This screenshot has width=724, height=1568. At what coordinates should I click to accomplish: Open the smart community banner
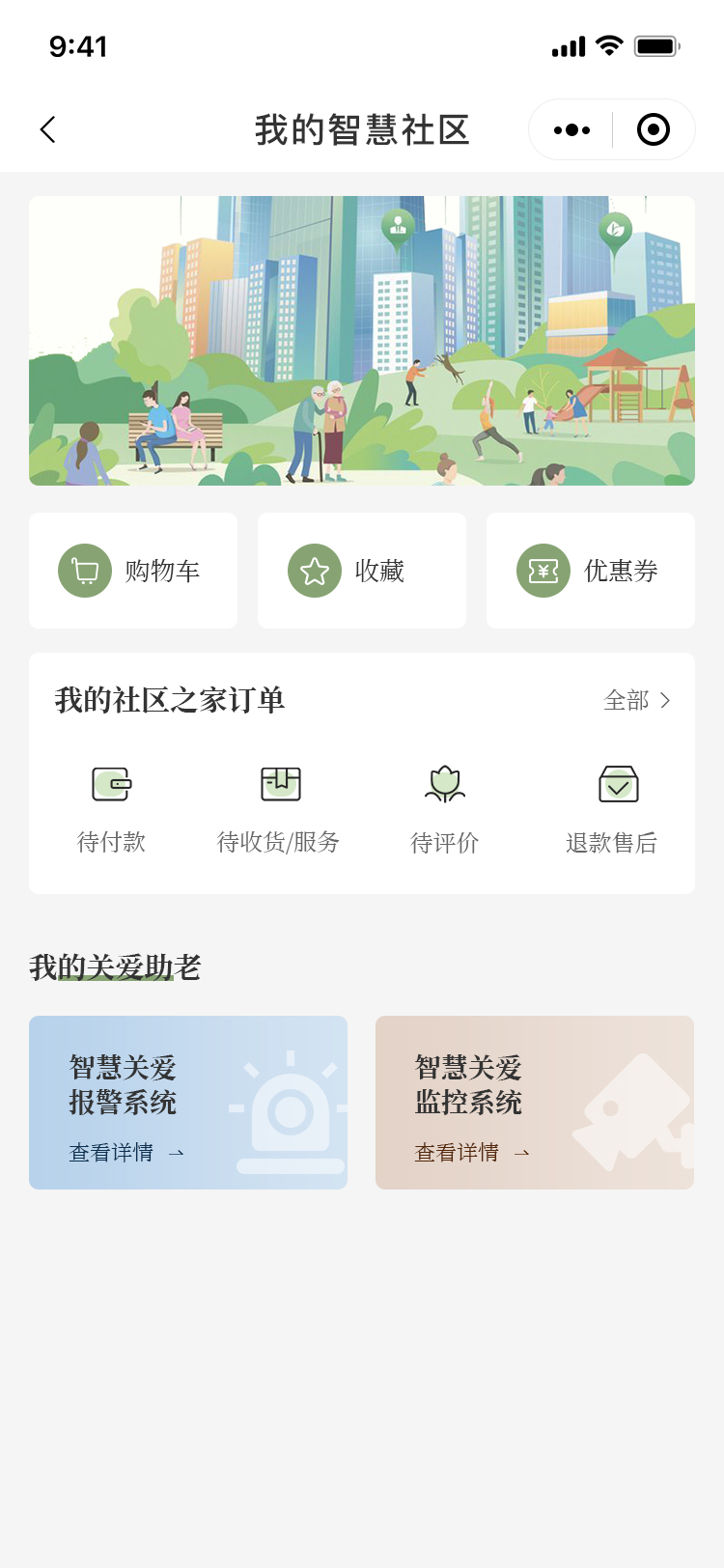pos(362,341)
